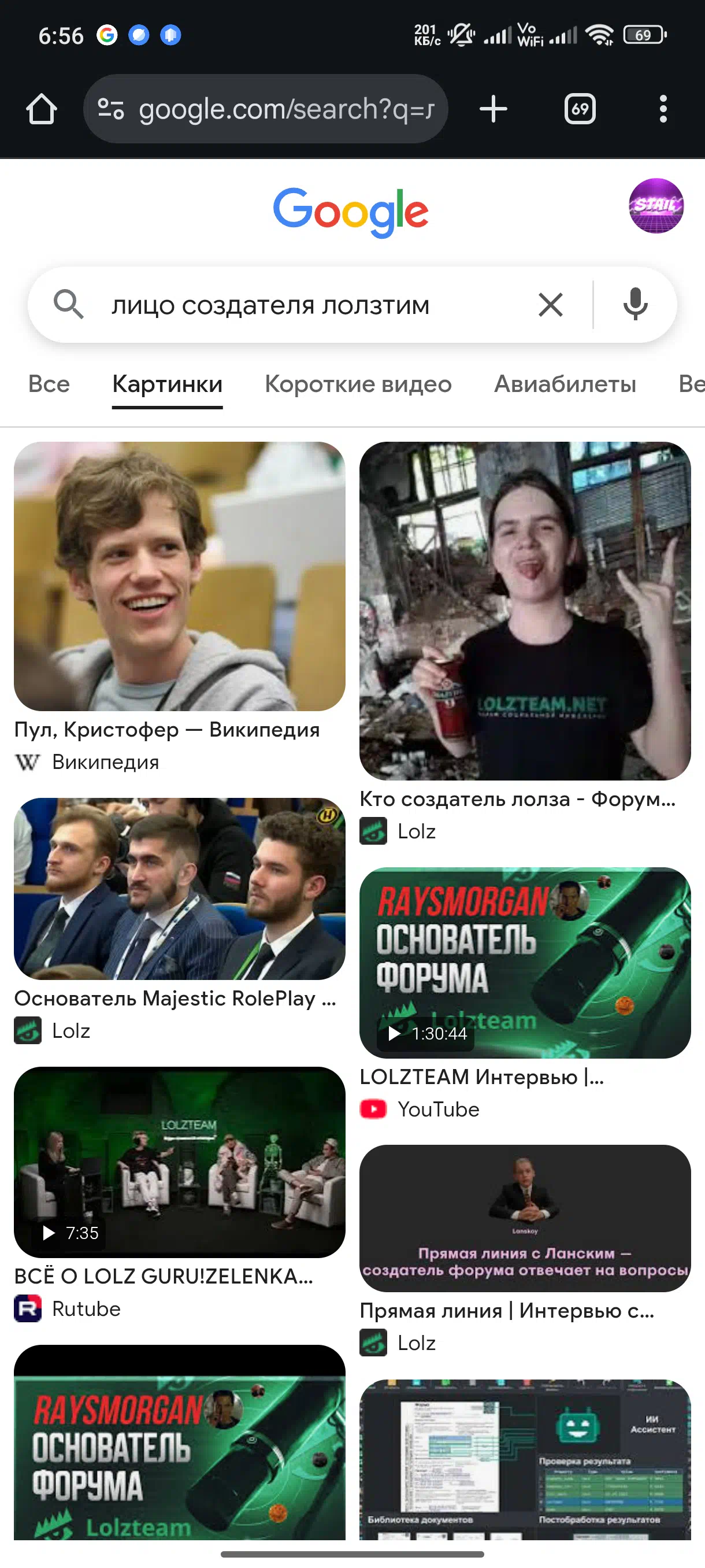Start voice search with the microphone
Viewport: 705px width, 1568px height.
click(635, 304)
